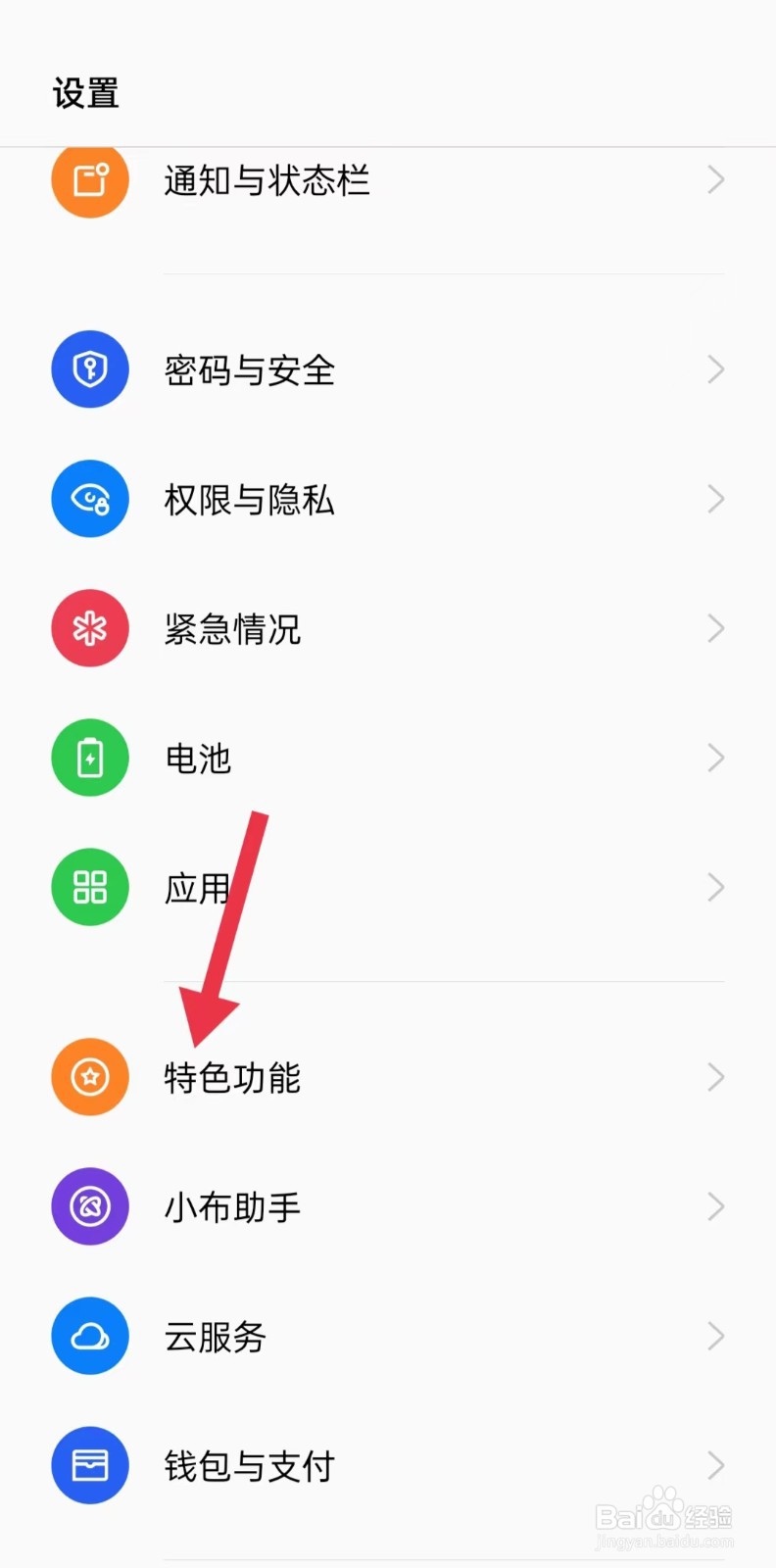The width and height of the screenshot is (776, 1568).
Task: Select the green 电池 battery icon
Action: (x=89, y=758)
